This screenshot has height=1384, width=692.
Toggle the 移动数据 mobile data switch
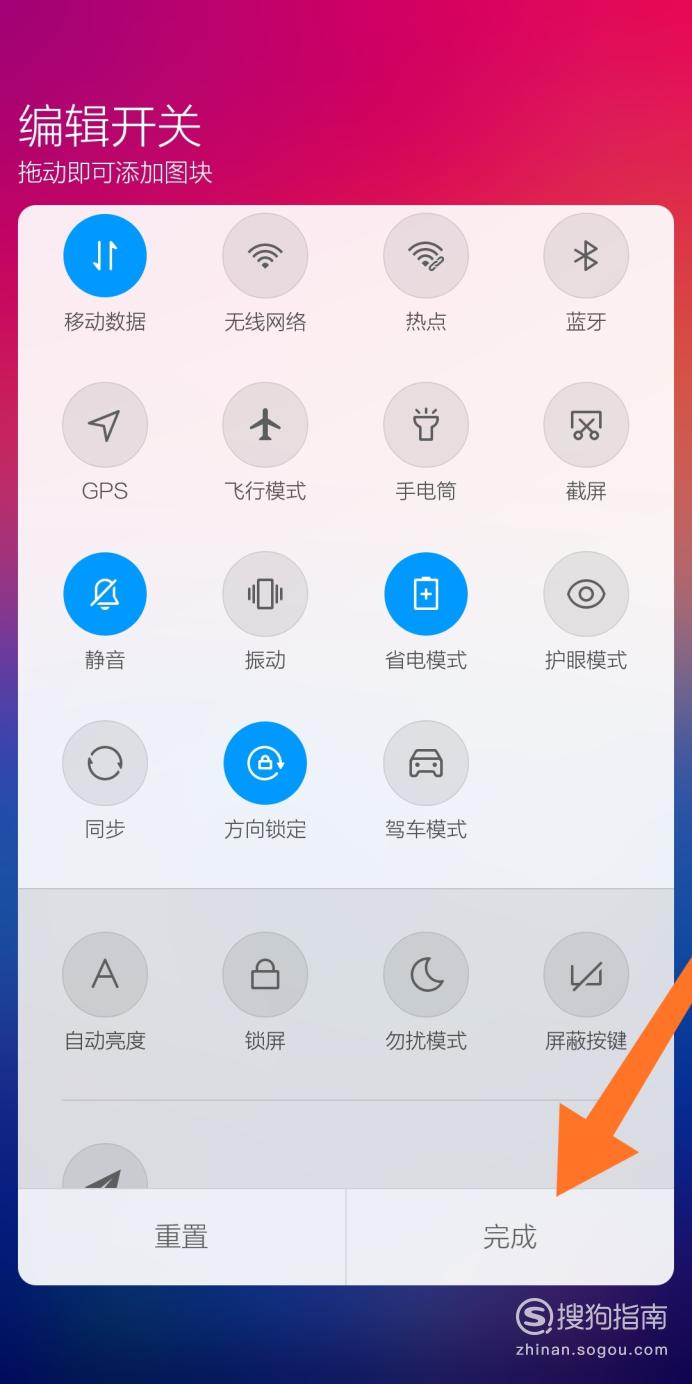(x=105, y=256)
